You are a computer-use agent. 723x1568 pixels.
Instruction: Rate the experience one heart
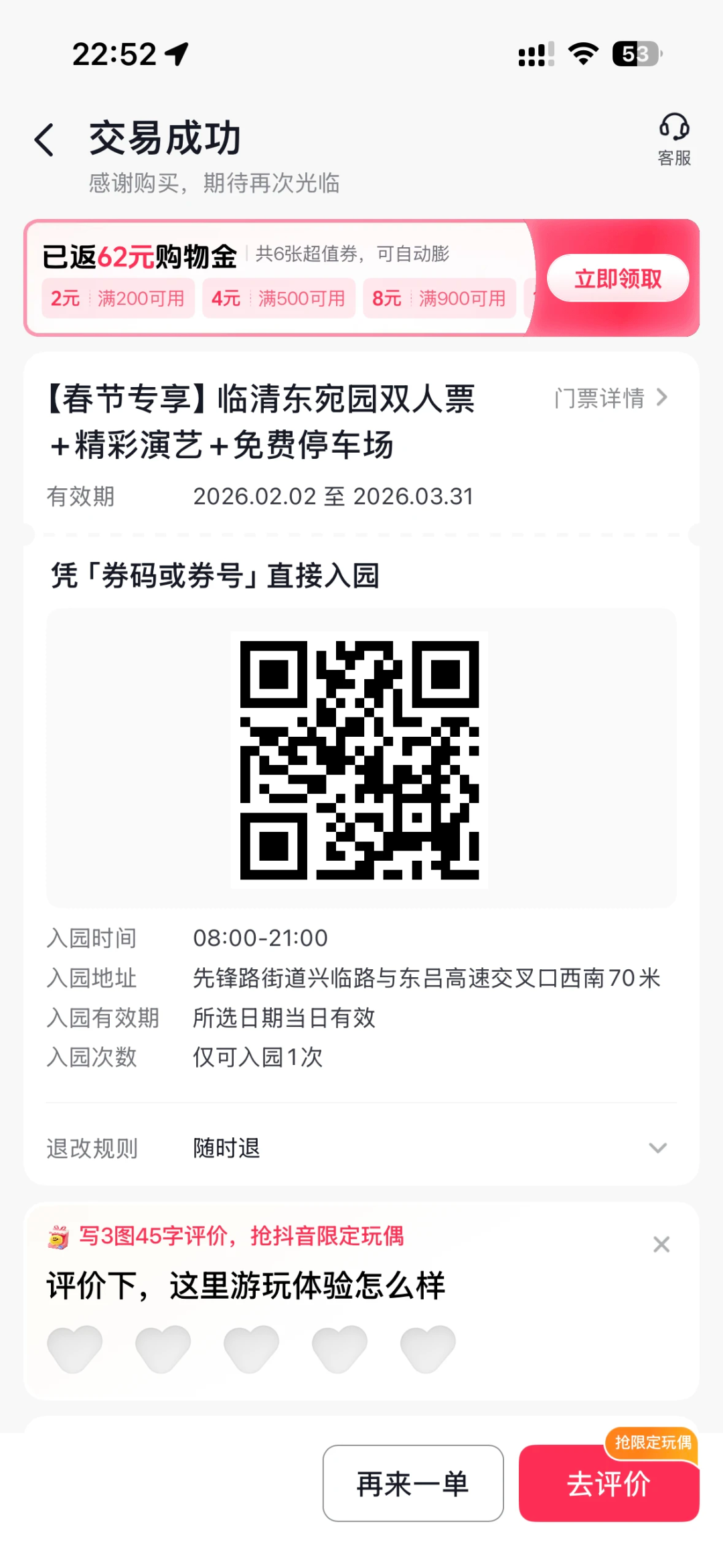tap(75, 1348)
